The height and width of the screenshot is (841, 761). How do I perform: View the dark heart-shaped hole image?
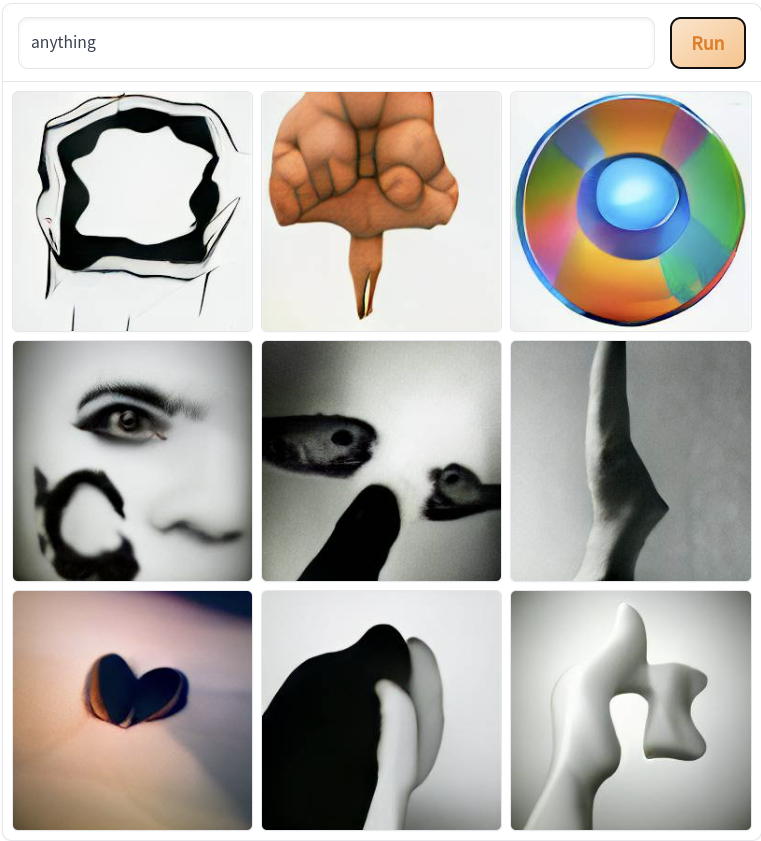(132, 709)
